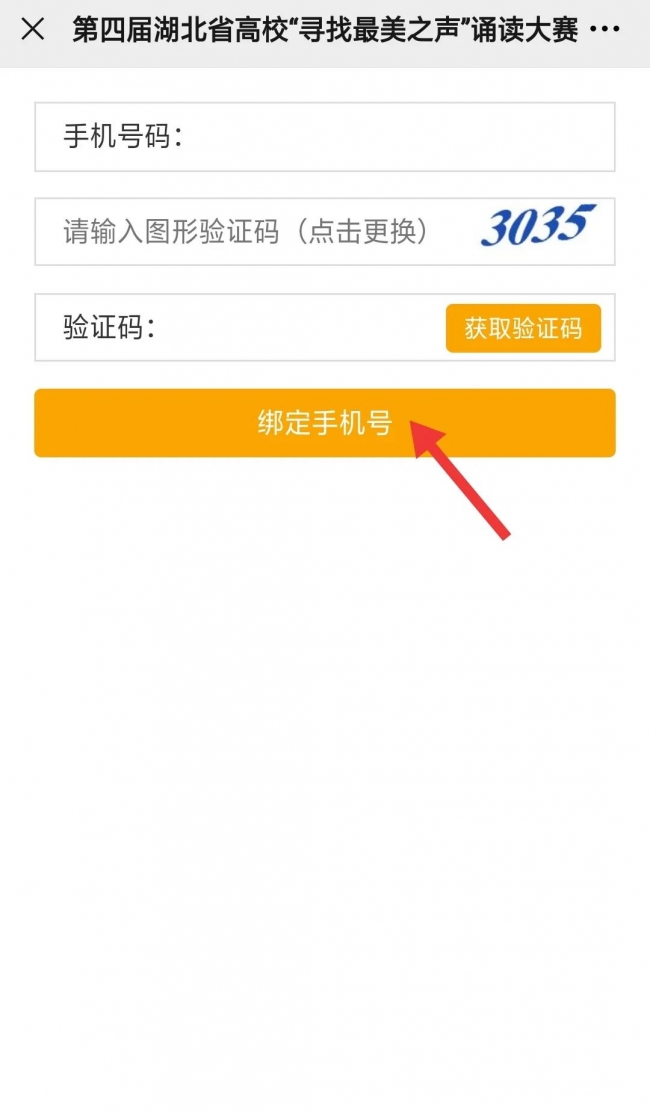Tap the graphic captcha input field
Viewport: 650px width, 1112px height.
click(255, 232)
